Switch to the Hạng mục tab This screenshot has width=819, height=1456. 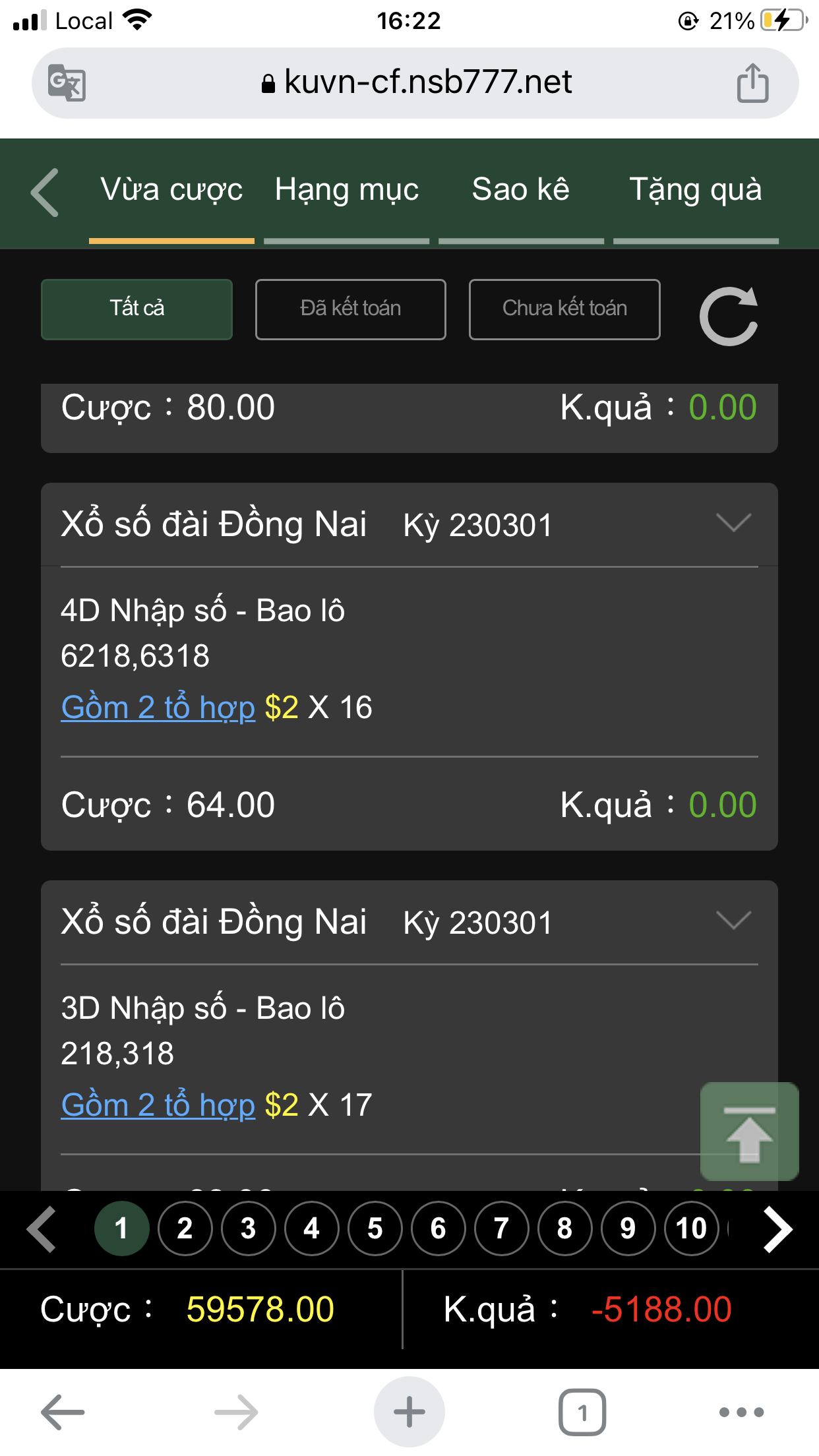pos(347,190)
